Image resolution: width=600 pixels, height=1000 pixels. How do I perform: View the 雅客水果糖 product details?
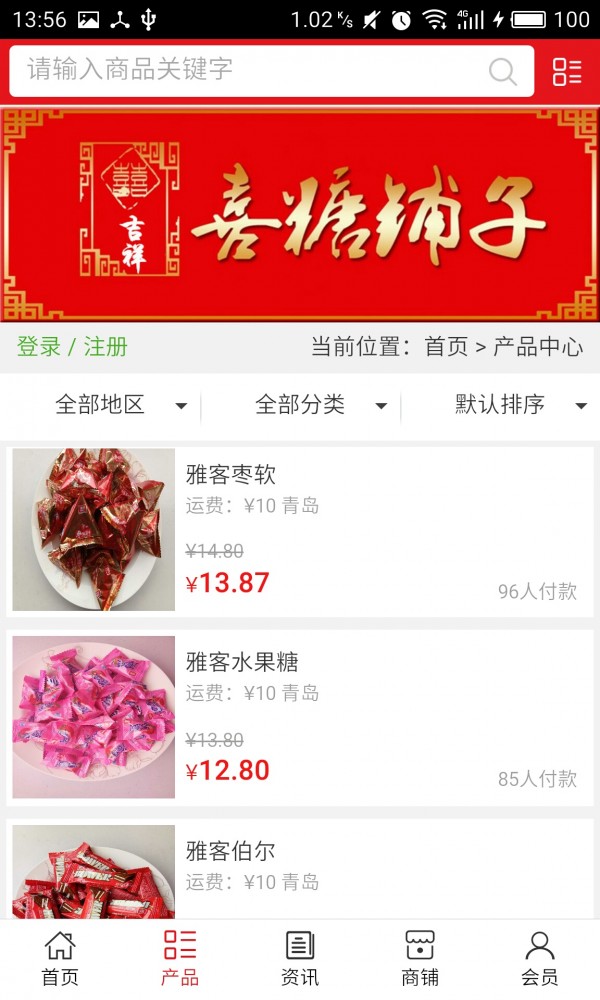300,718
